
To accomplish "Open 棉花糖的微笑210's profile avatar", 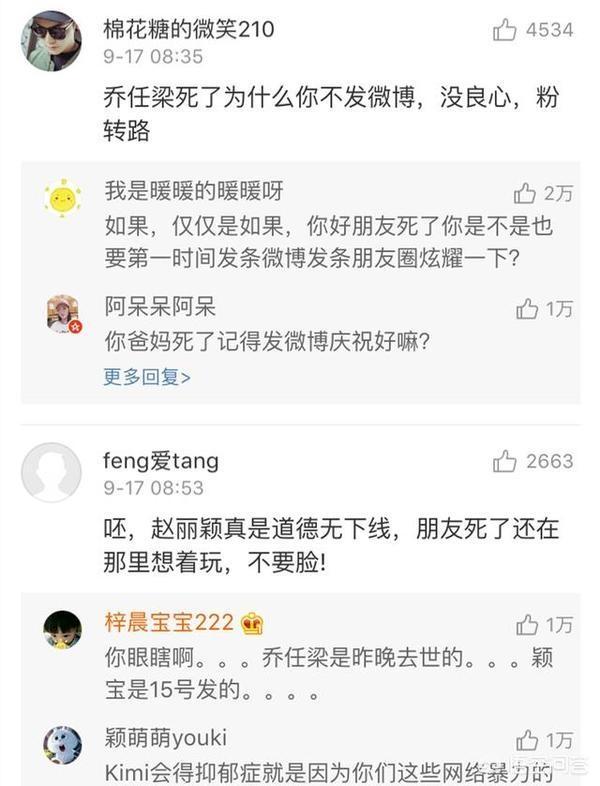I will tap(51, 41).
